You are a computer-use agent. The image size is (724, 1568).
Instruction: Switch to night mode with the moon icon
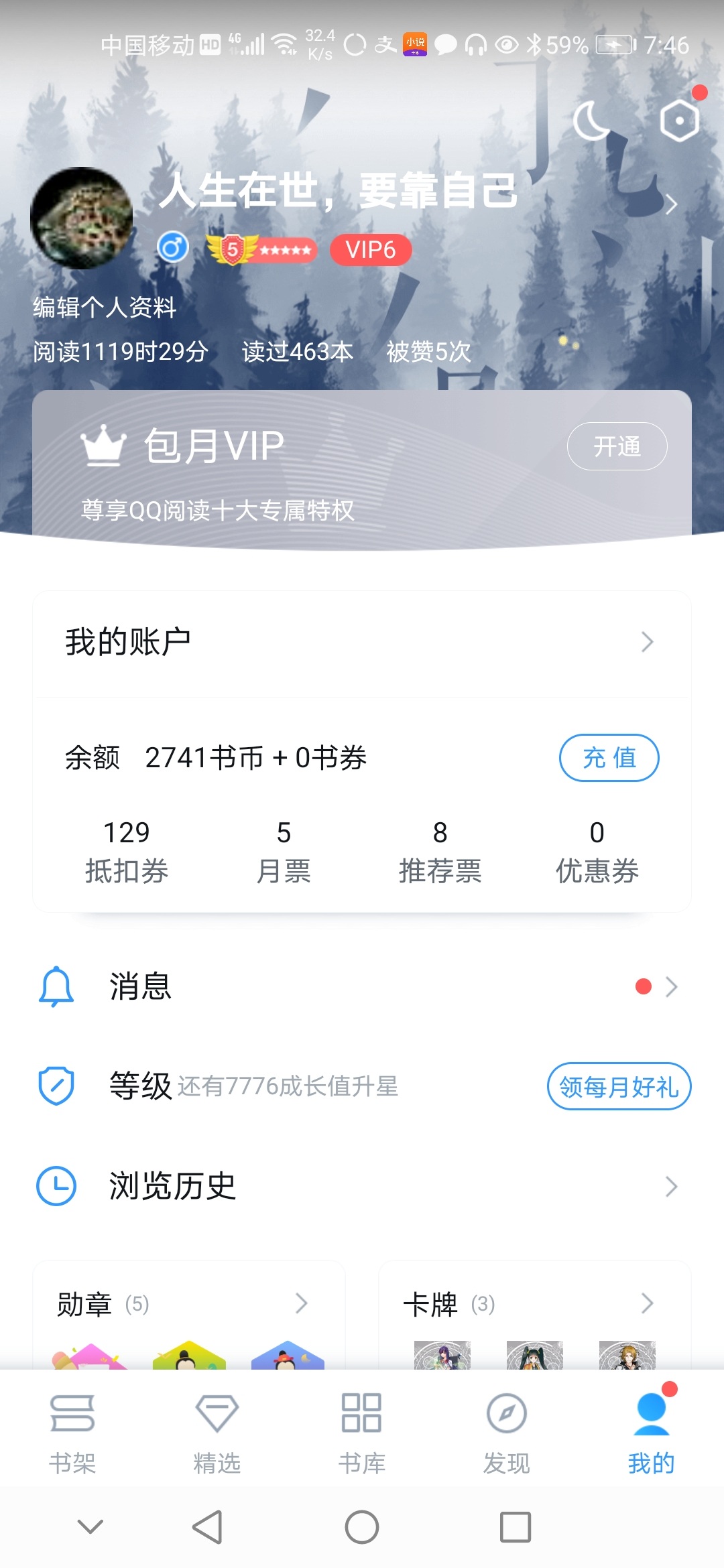tap(591, 121)
